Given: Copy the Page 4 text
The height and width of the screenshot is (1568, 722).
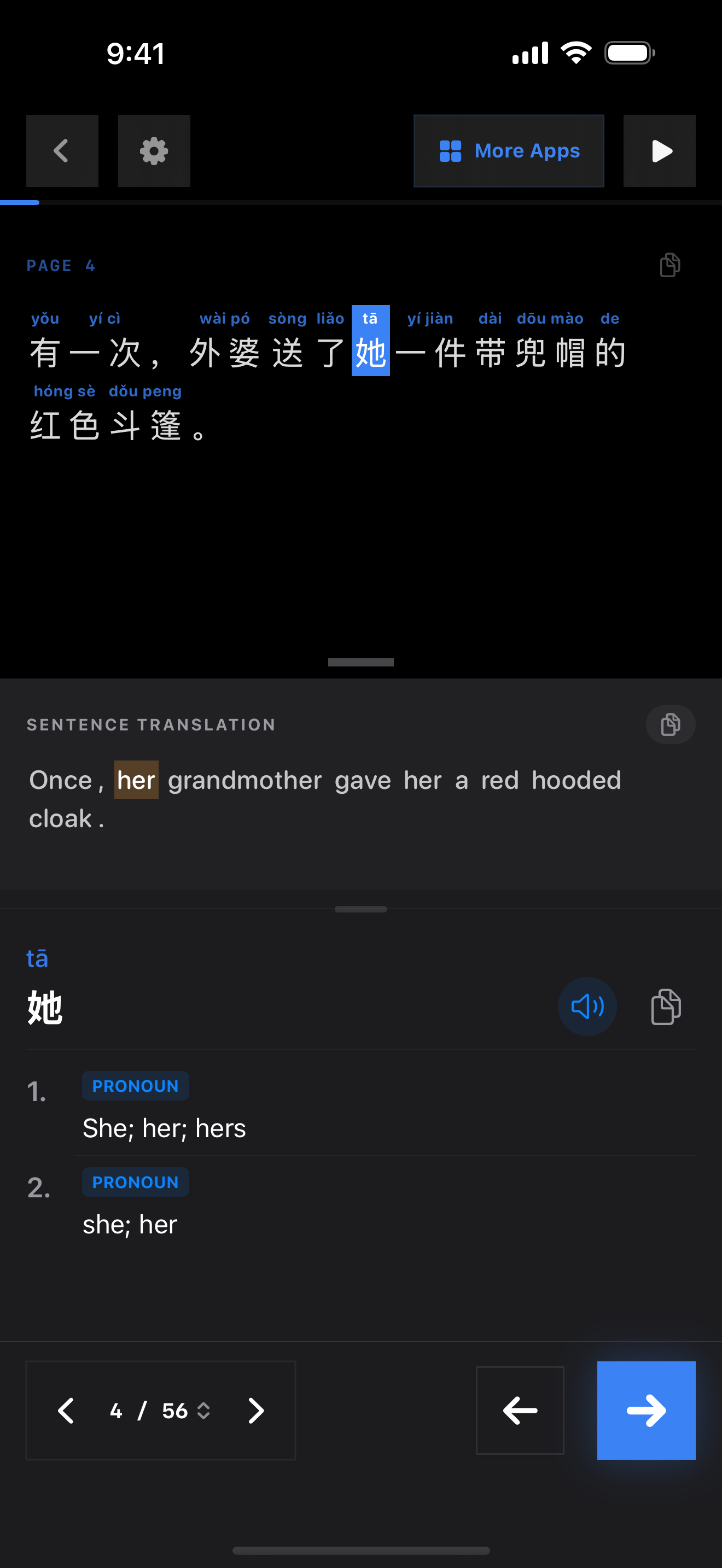Looking at the screenshot, I should click(669, 265).
